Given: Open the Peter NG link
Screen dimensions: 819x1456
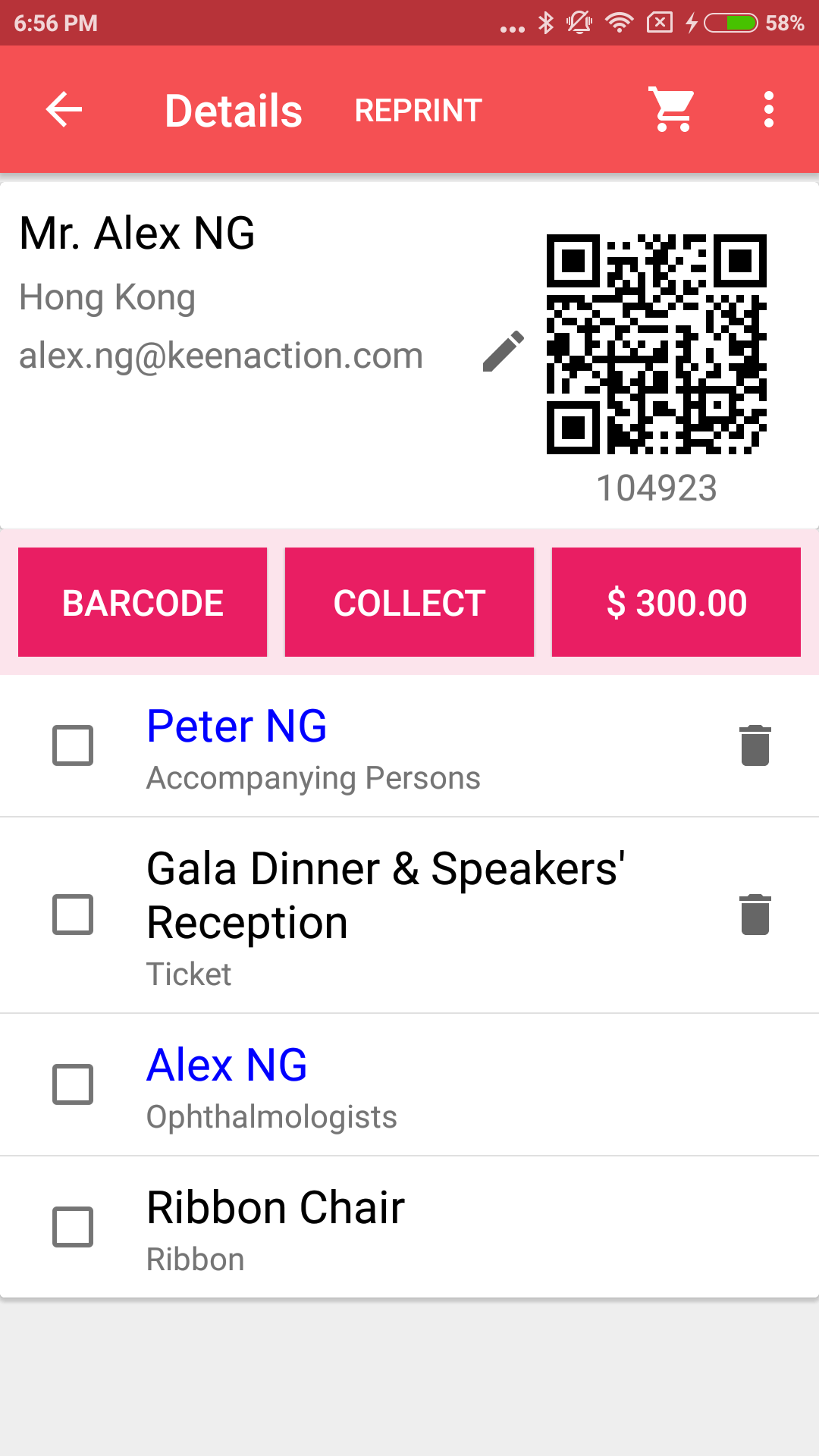Looking at the screenshot, I should pyautogui.click(x=237, y=726).
